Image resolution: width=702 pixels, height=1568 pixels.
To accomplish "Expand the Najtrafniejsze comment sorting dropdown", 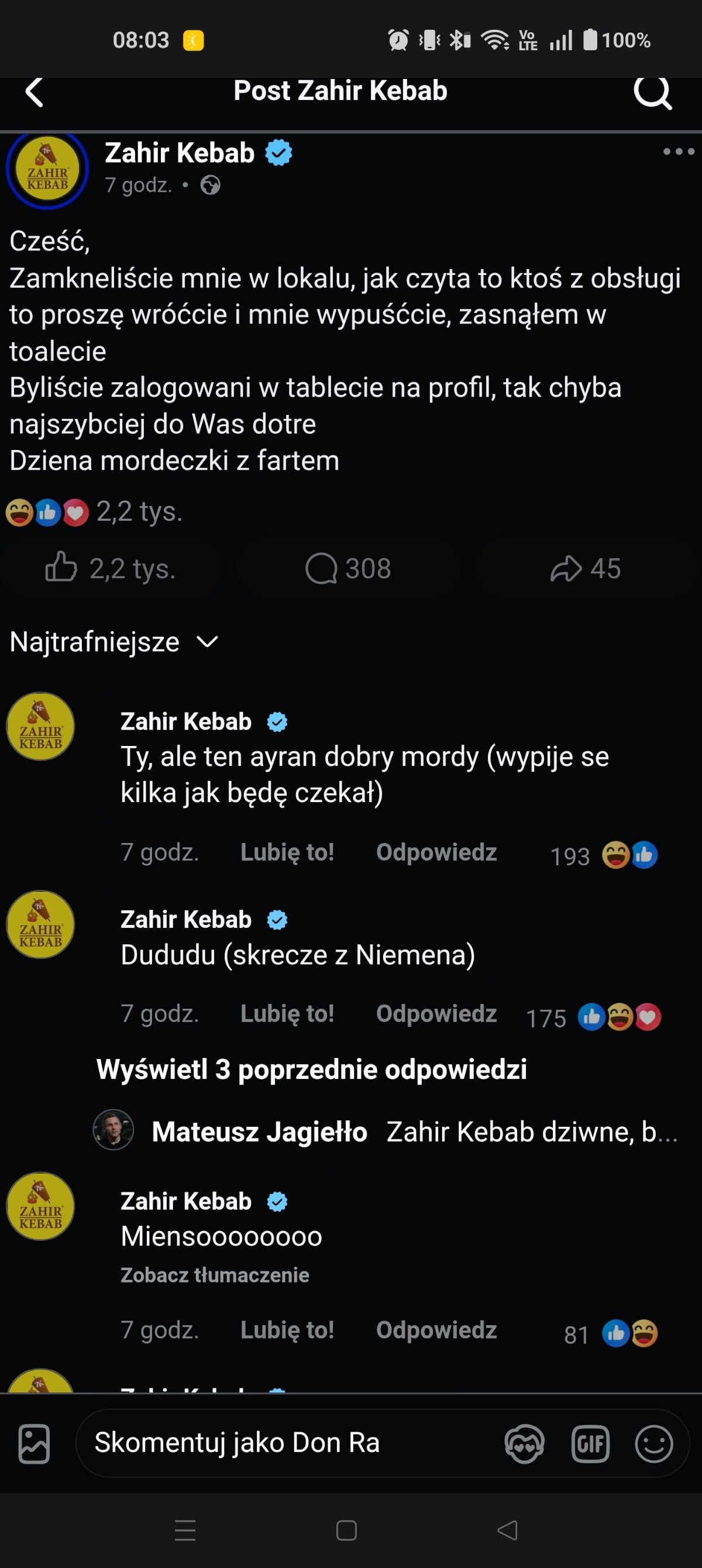I will pos(114,642).
